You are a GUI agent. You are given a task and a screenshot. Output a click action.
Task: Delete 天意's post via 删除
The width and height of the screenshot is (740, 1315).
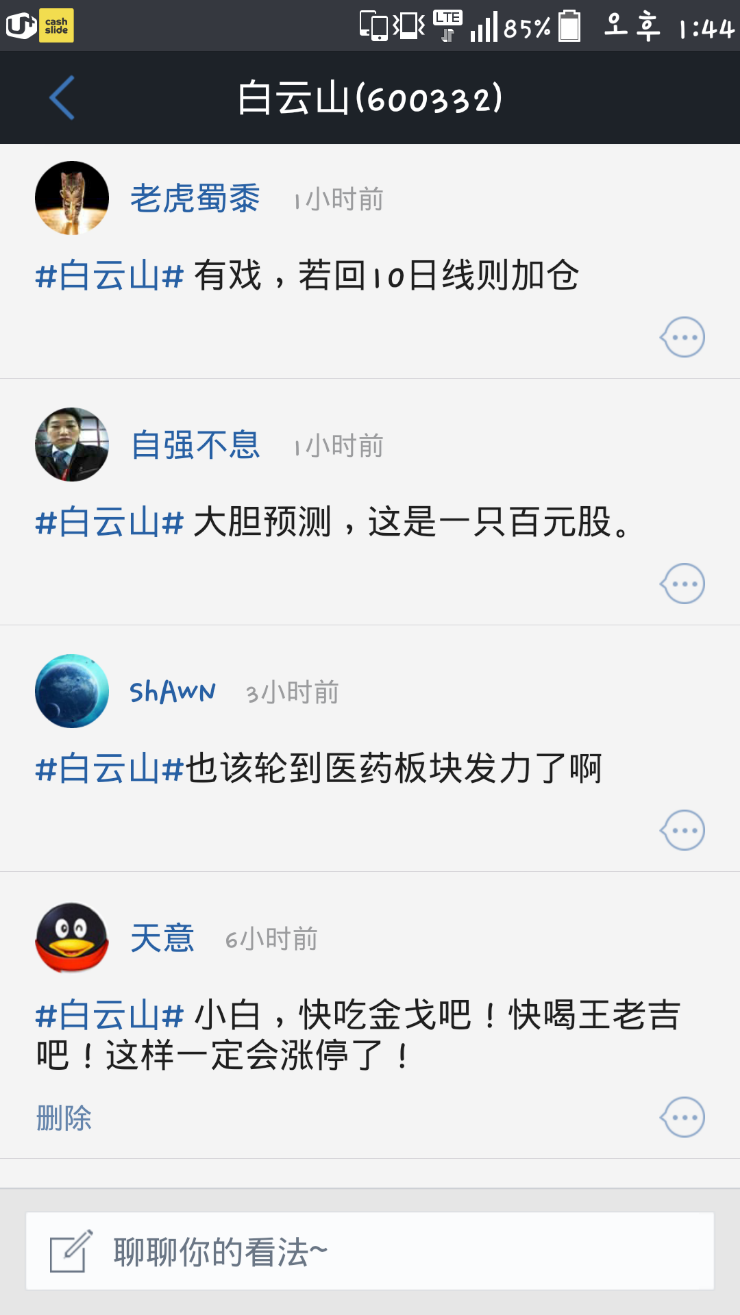[64, 1118]
